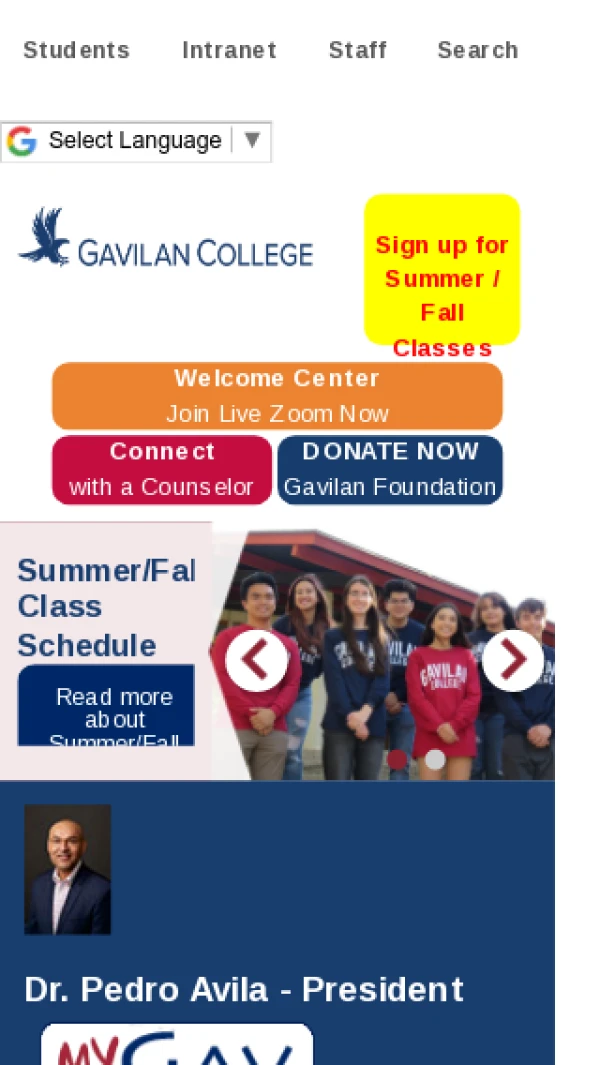Show previous slide in the carousel
The height and width of the screenshot is (1065, 600).
(x=256, y=660)
